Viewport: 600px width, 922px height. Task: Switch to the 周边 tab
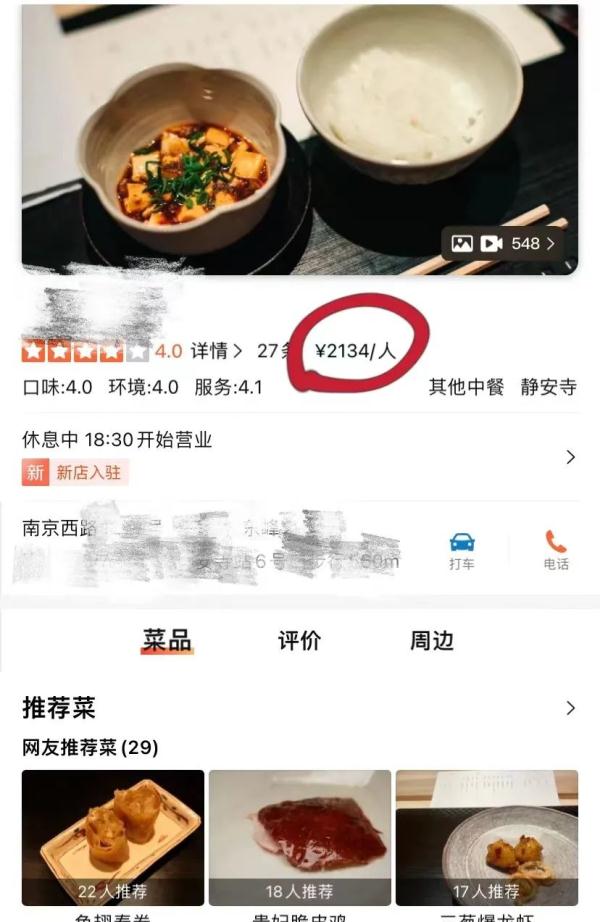432,641
